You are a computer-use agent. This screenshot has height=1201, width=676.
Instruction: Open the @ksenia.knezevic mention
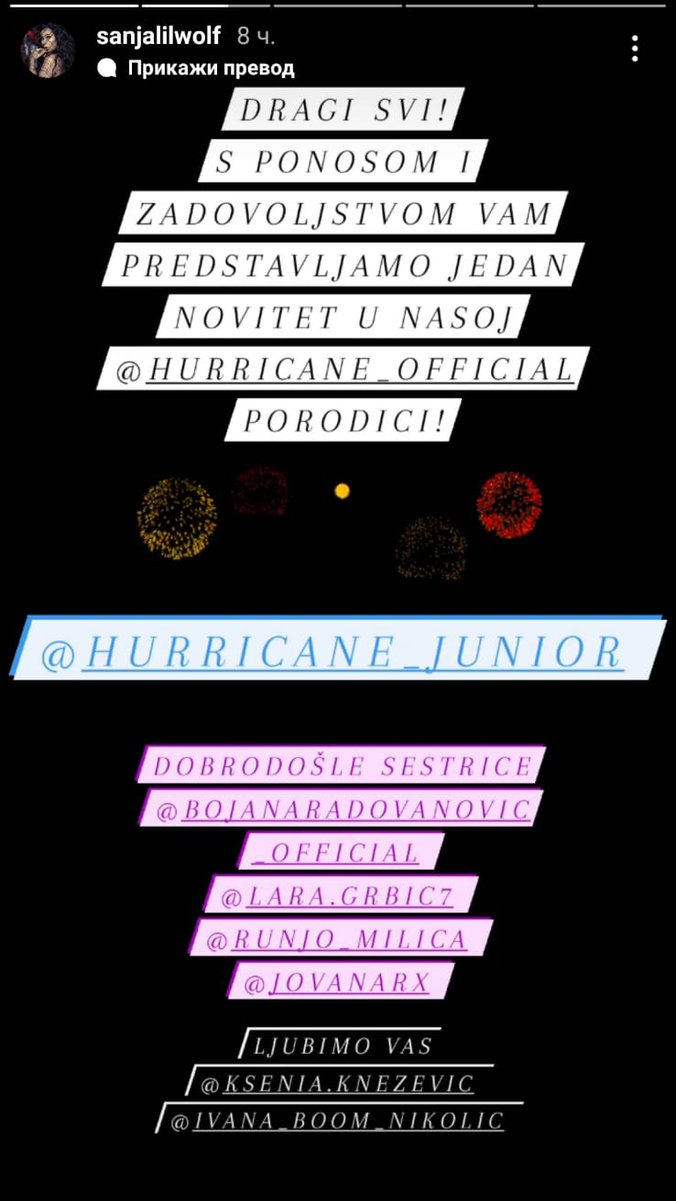pyautogui.click(x=336, y=1083)
